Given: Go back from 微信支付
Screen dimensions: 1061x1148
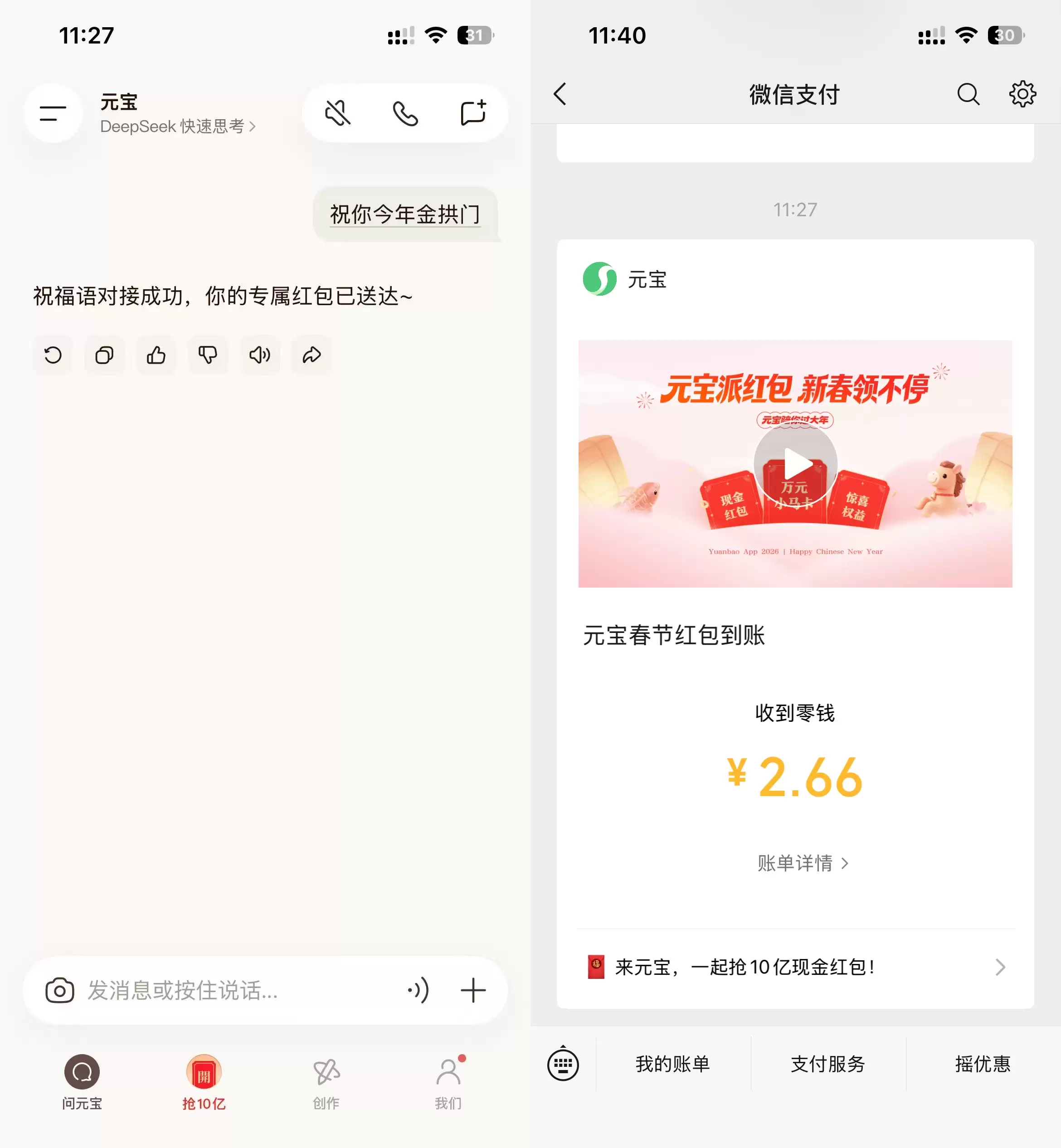Looking at the screenshot, I should click(560, 94).
